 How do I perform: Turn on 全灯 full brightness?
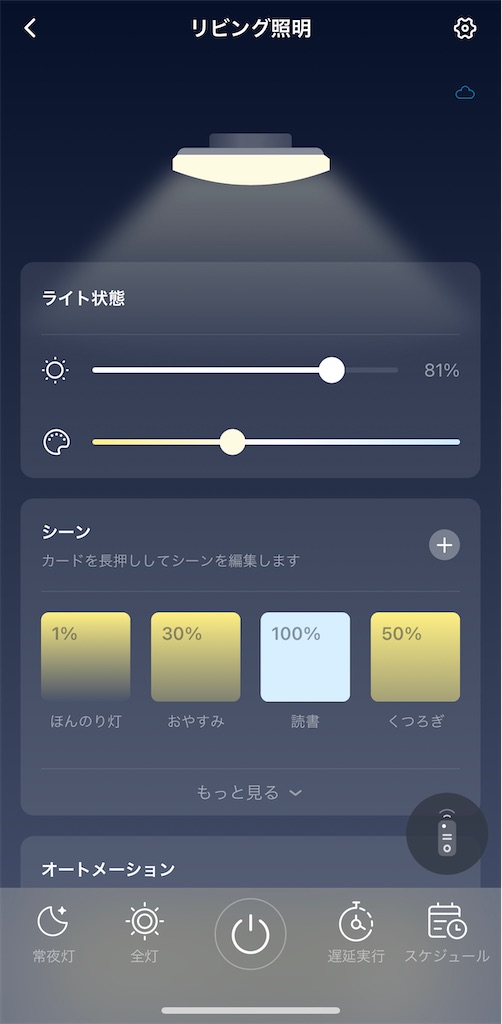coord(144,933)
